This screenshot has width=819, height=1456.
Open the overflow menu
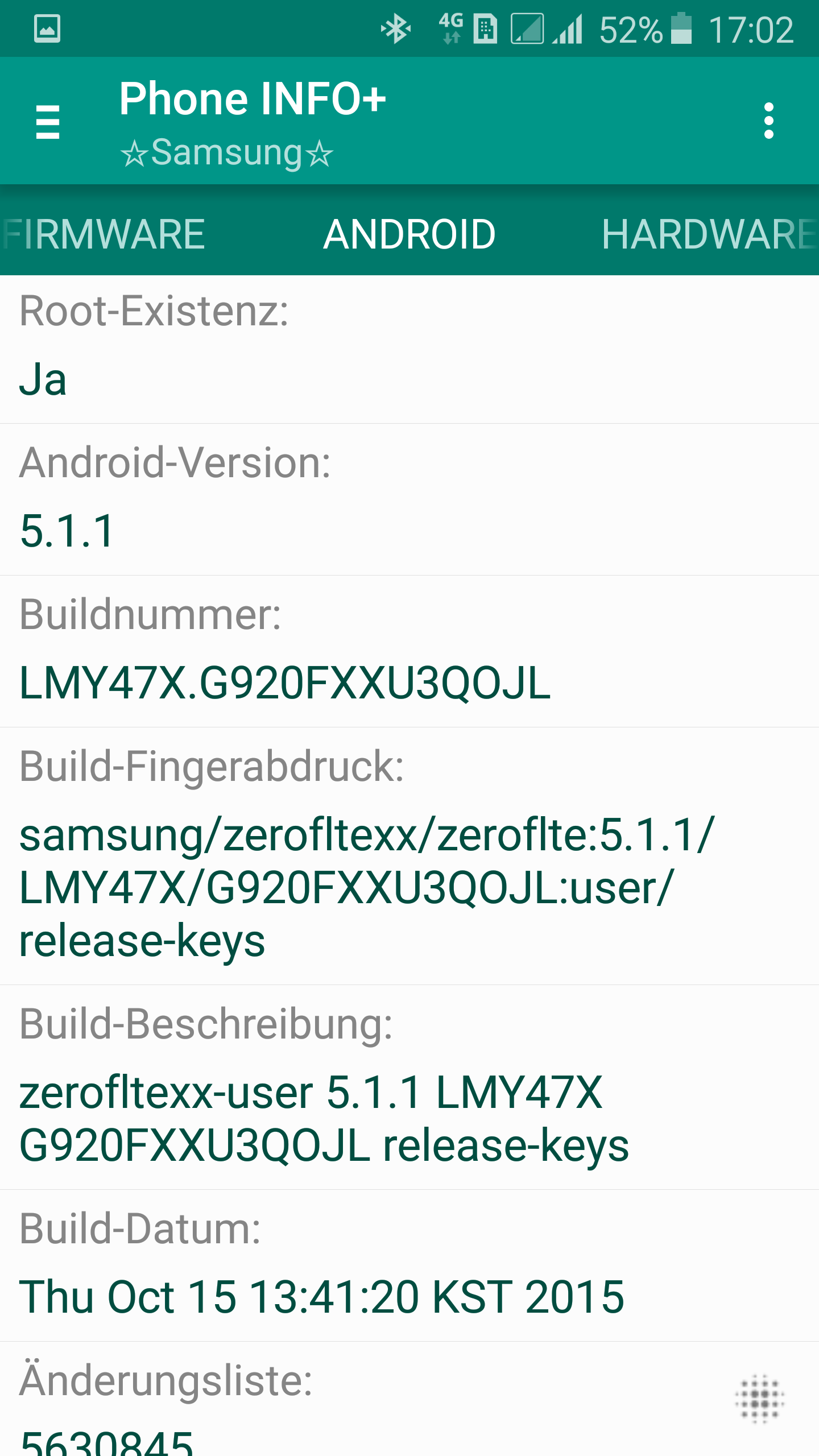[769, 121]
